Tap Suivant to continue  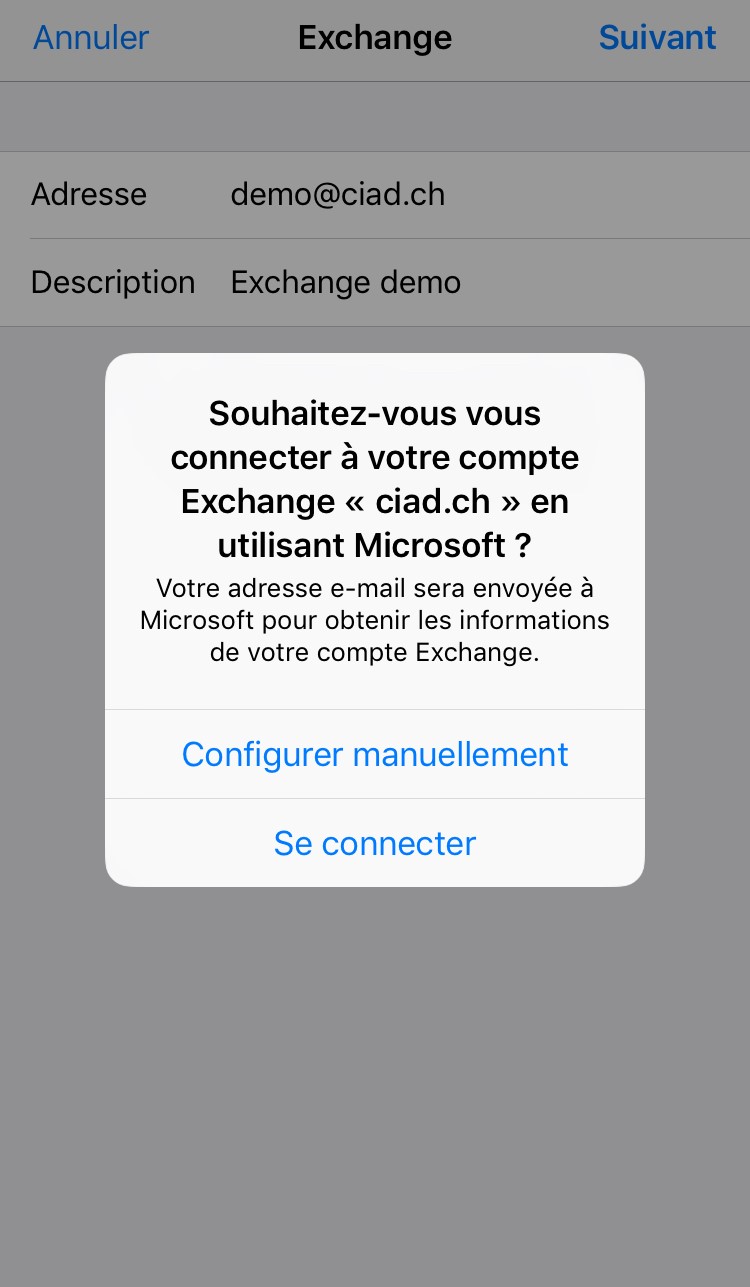click(x=657, y=38)
